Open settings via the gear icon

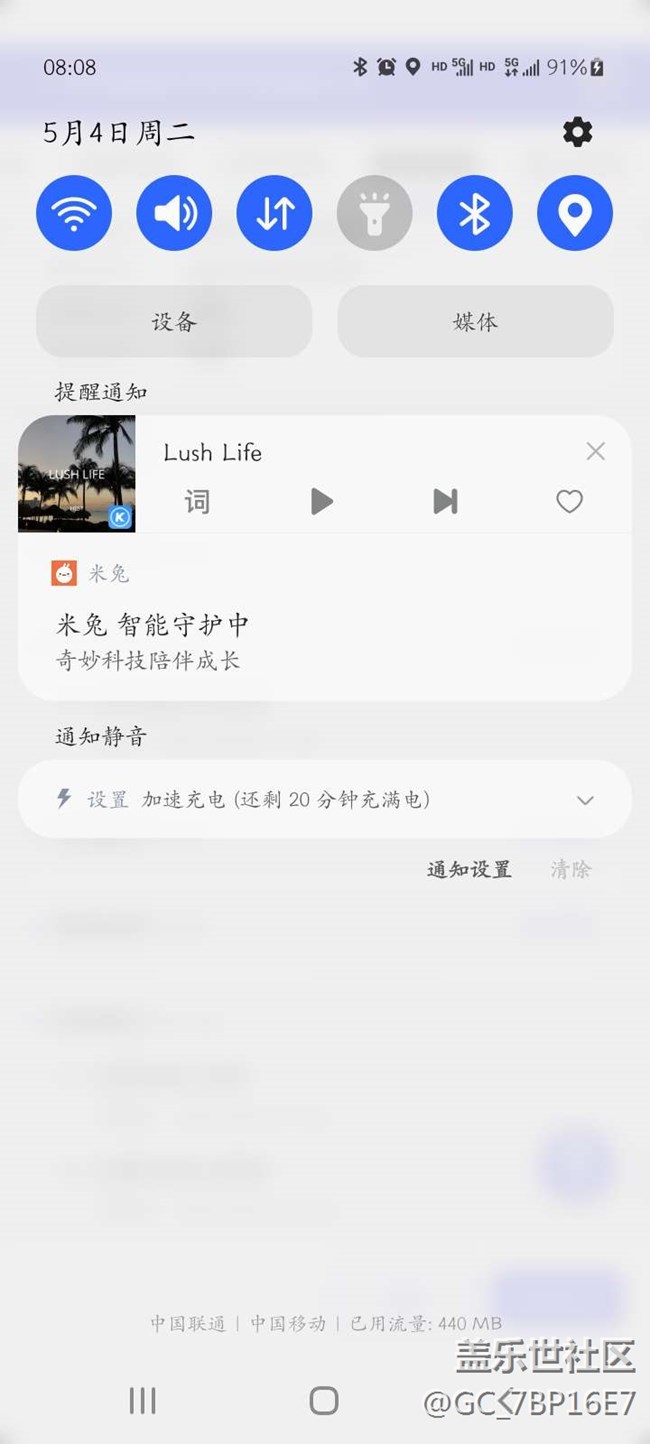(x=577, y=132)
